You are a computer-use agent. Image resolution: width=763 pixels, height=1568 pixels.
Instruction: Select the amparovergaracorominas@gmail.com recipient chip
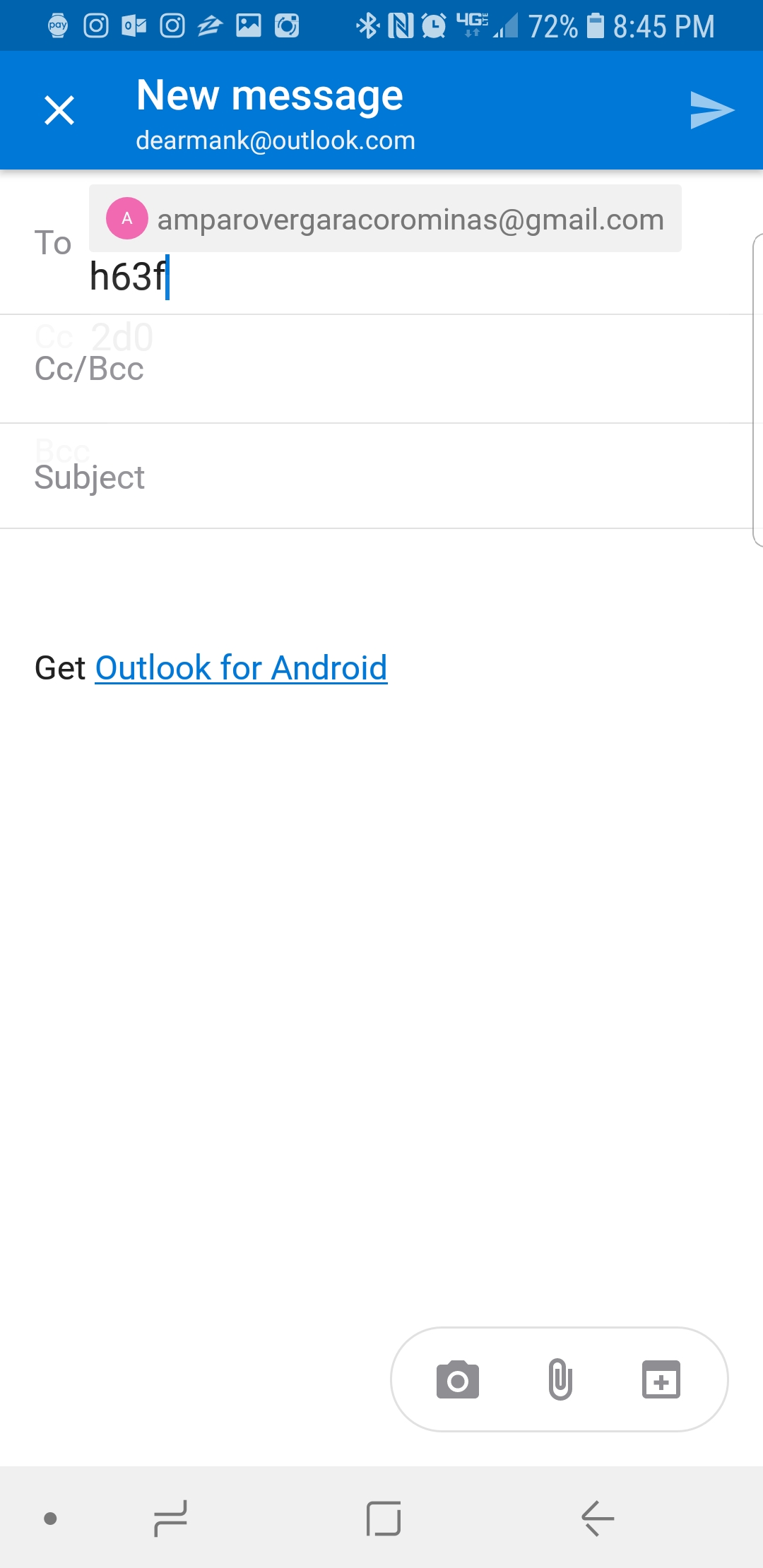[x=385, y=219]
